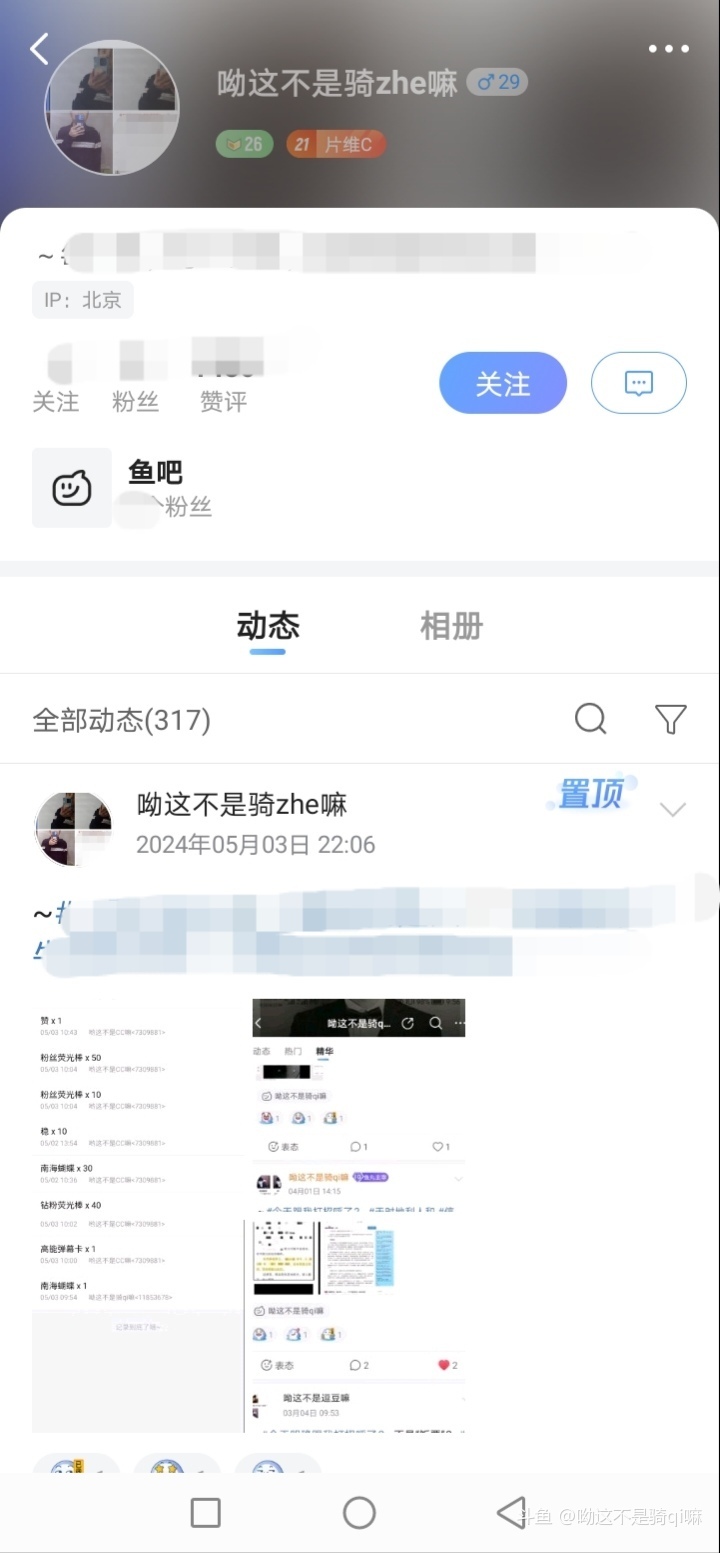Viewport: 720px width, 1553px height.
Task: View the profile avatar at top
Action: [113, 108]
